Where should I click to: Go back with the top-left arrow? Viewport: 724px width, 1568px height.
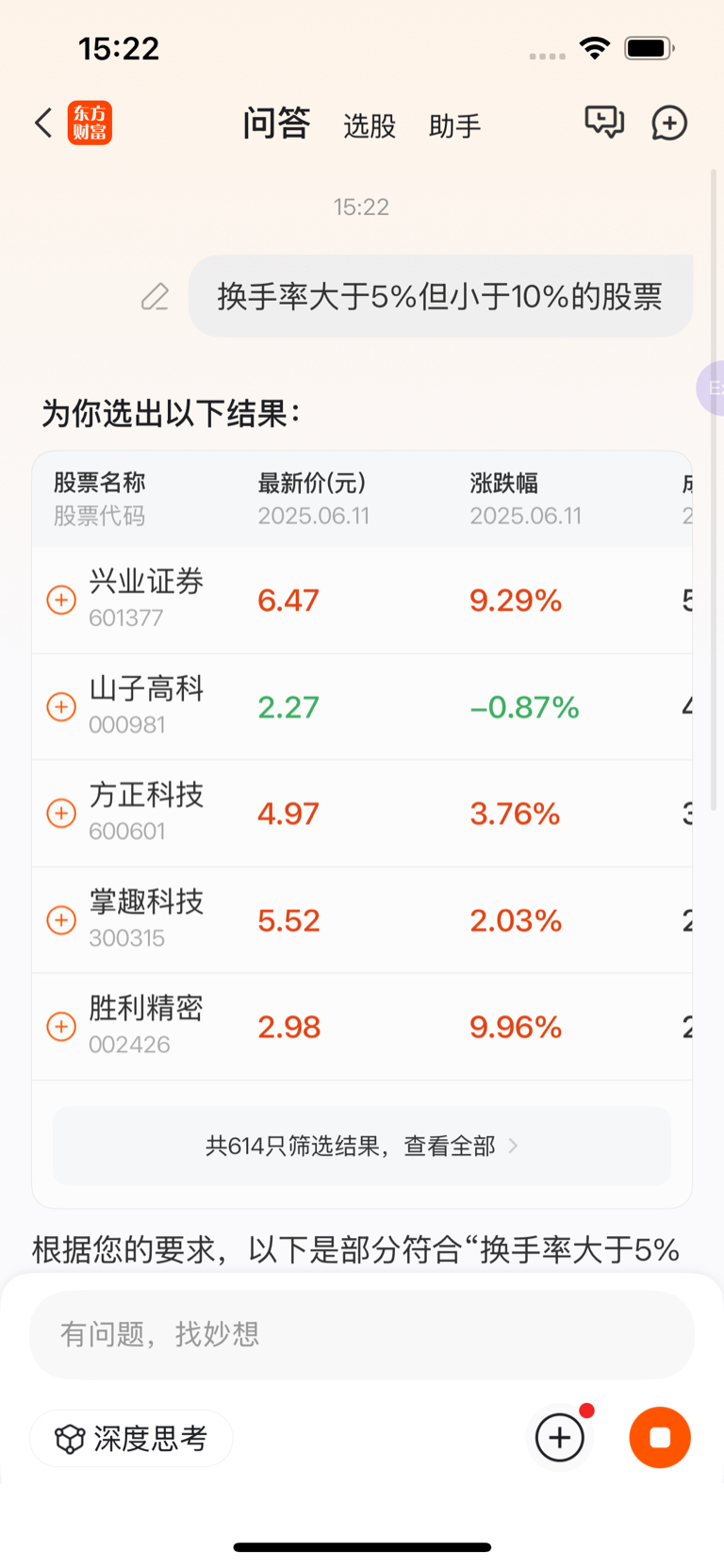pos(43,123)
